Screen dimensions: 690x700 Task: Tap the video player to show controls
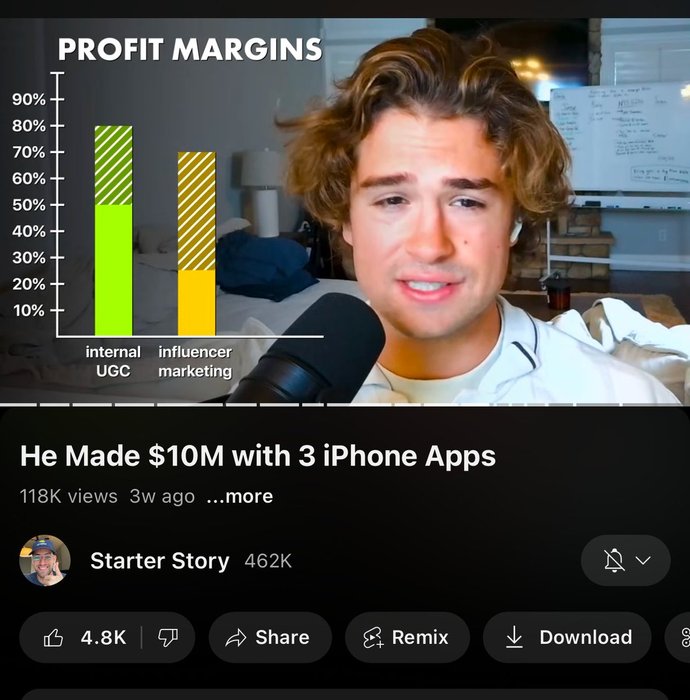coord(345,210)
